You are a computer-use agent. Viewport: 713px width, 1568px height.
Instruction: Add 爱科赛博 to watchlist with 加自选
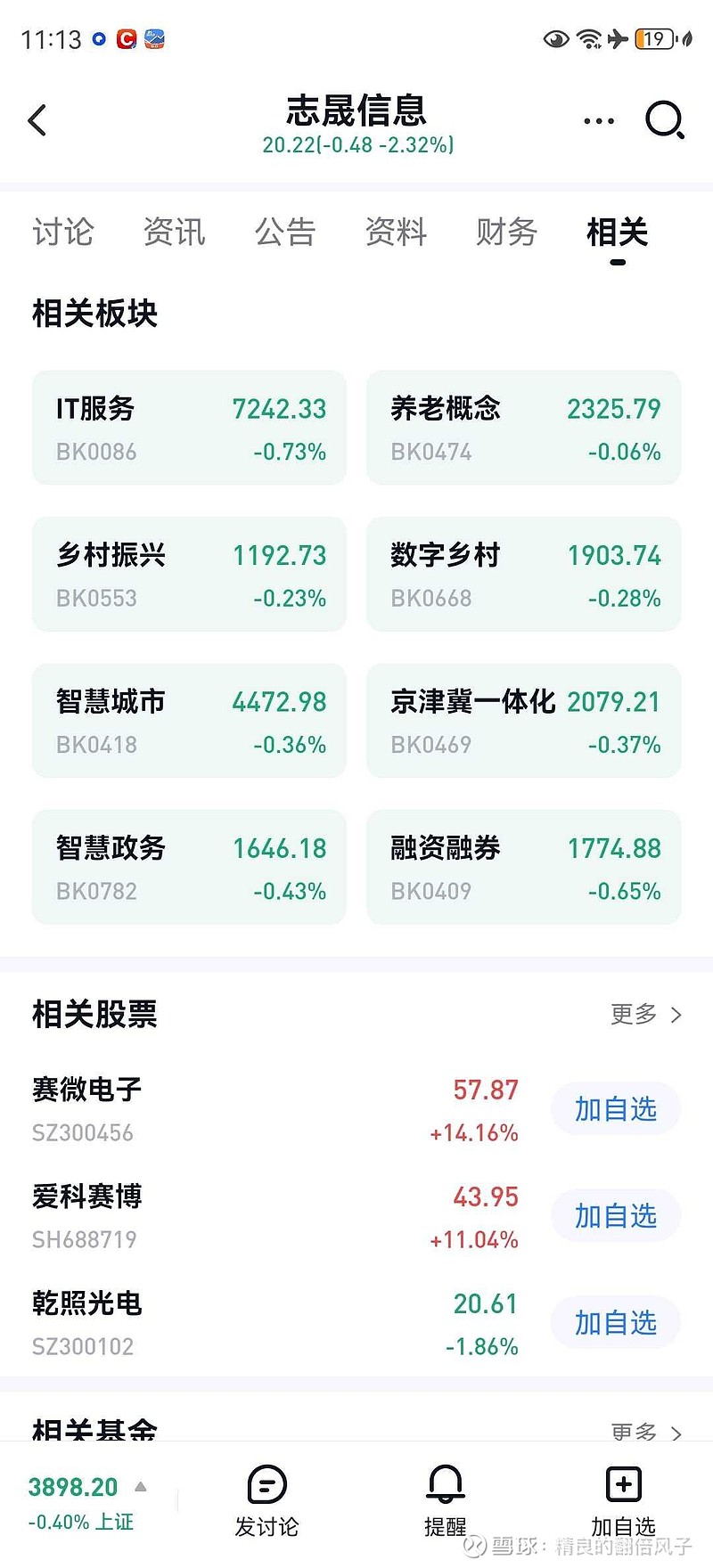[614, 1215]
